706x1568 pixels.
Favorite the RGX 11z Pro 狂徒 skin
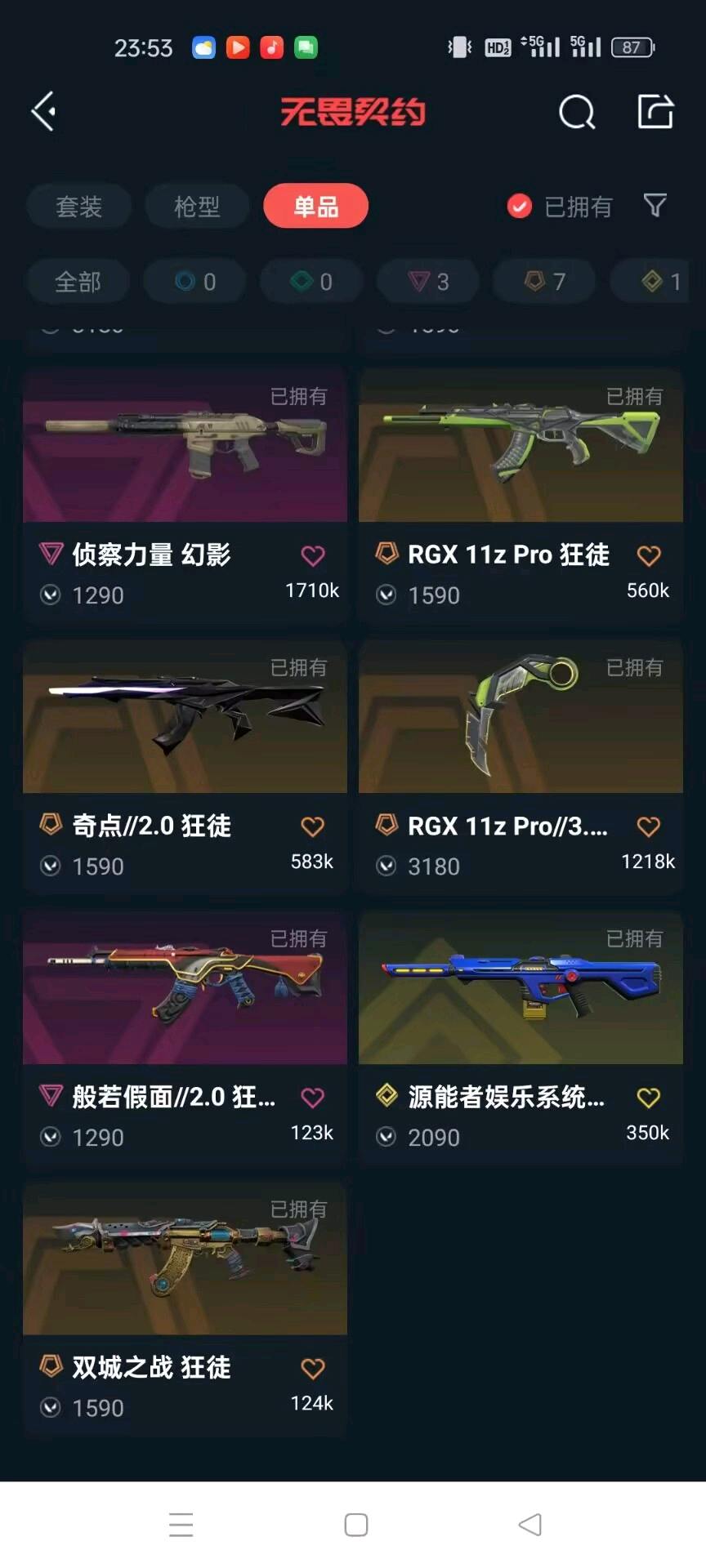pyautogui.click(x=649, y=556)
